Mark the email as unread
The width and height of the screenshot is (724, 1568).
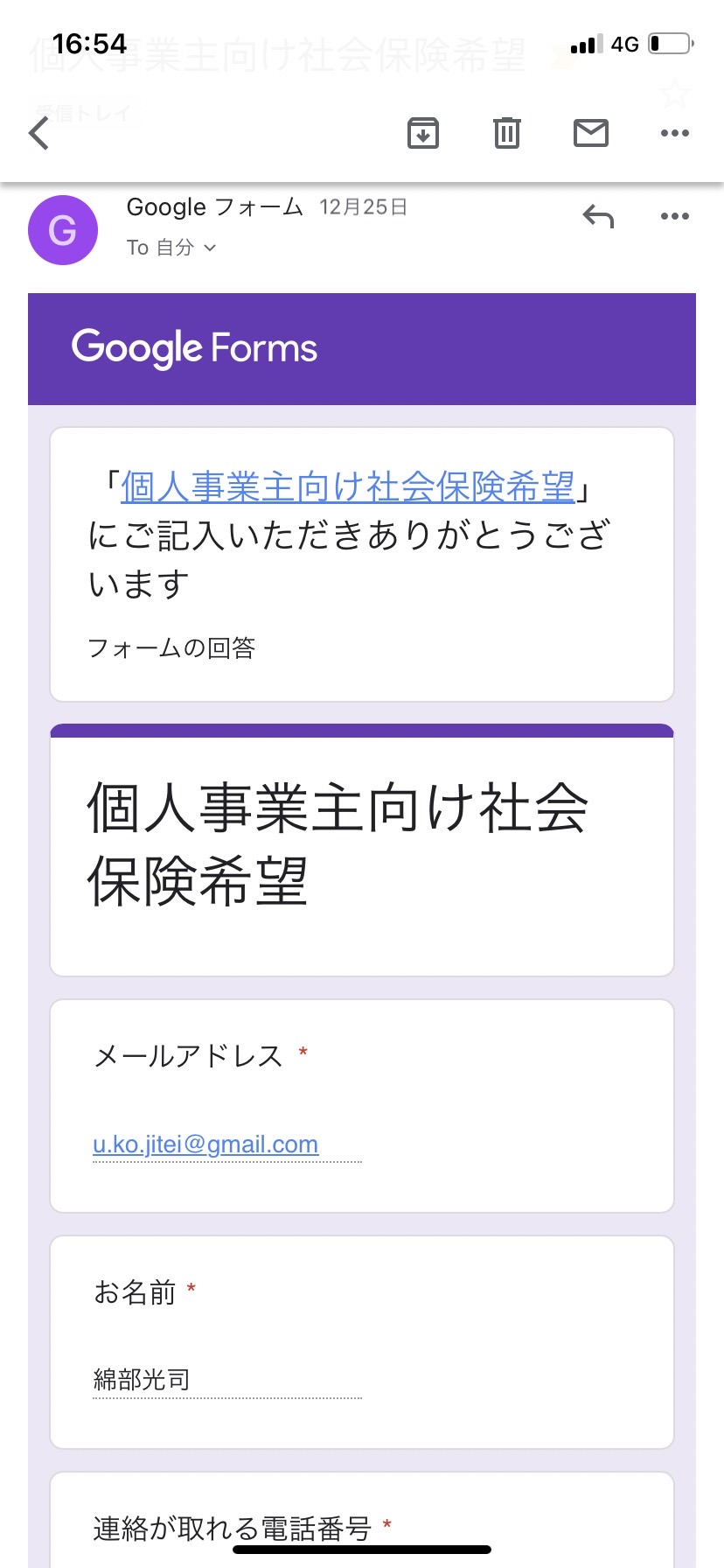point(591,133)
